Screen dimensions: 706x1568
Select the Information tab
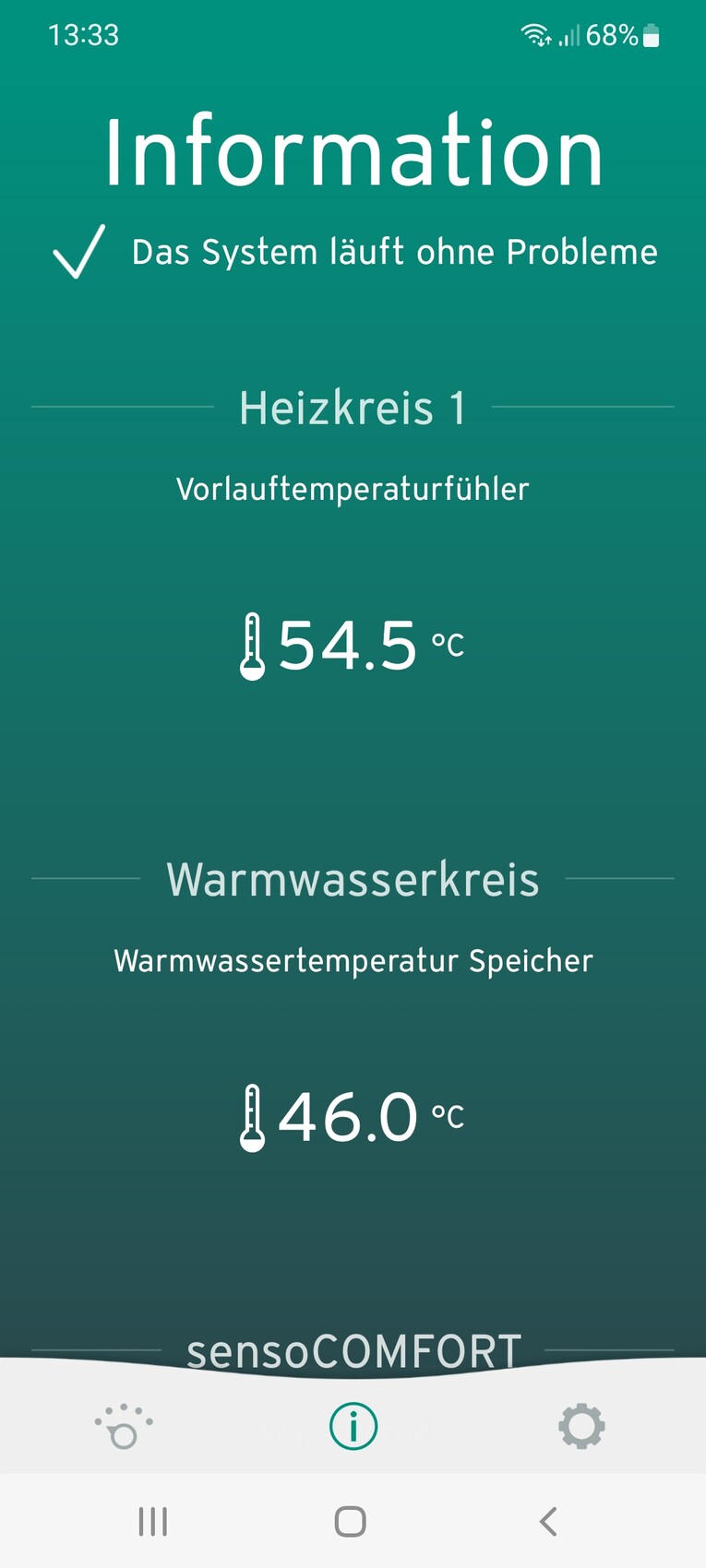(x=353, y=1427)
